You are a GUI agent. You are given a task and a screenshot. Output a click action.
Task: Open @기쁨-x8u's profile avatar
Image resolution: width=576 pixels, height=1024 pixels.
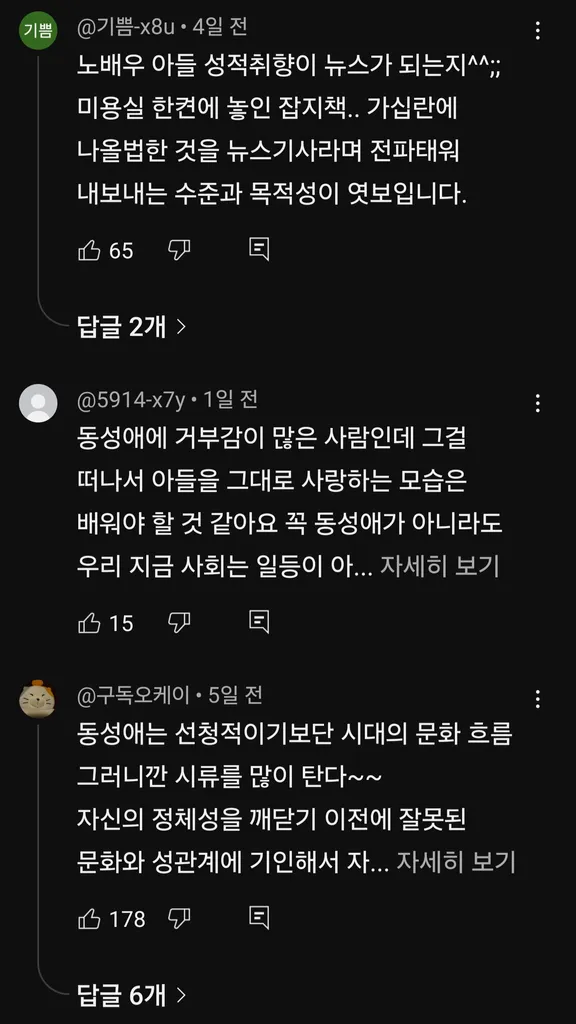click(38, 31)
